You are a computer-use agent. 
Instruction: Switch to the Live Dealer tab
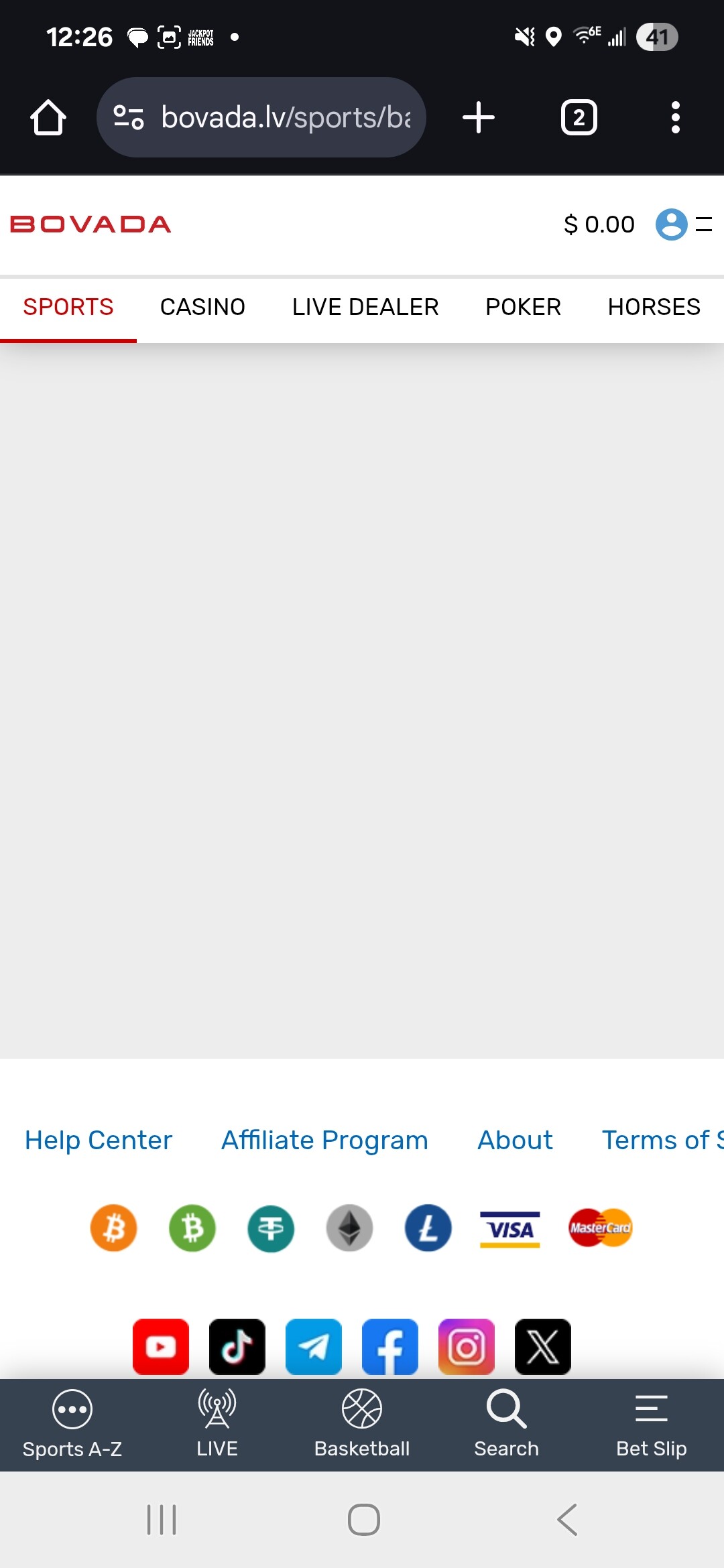click(365, 307)
